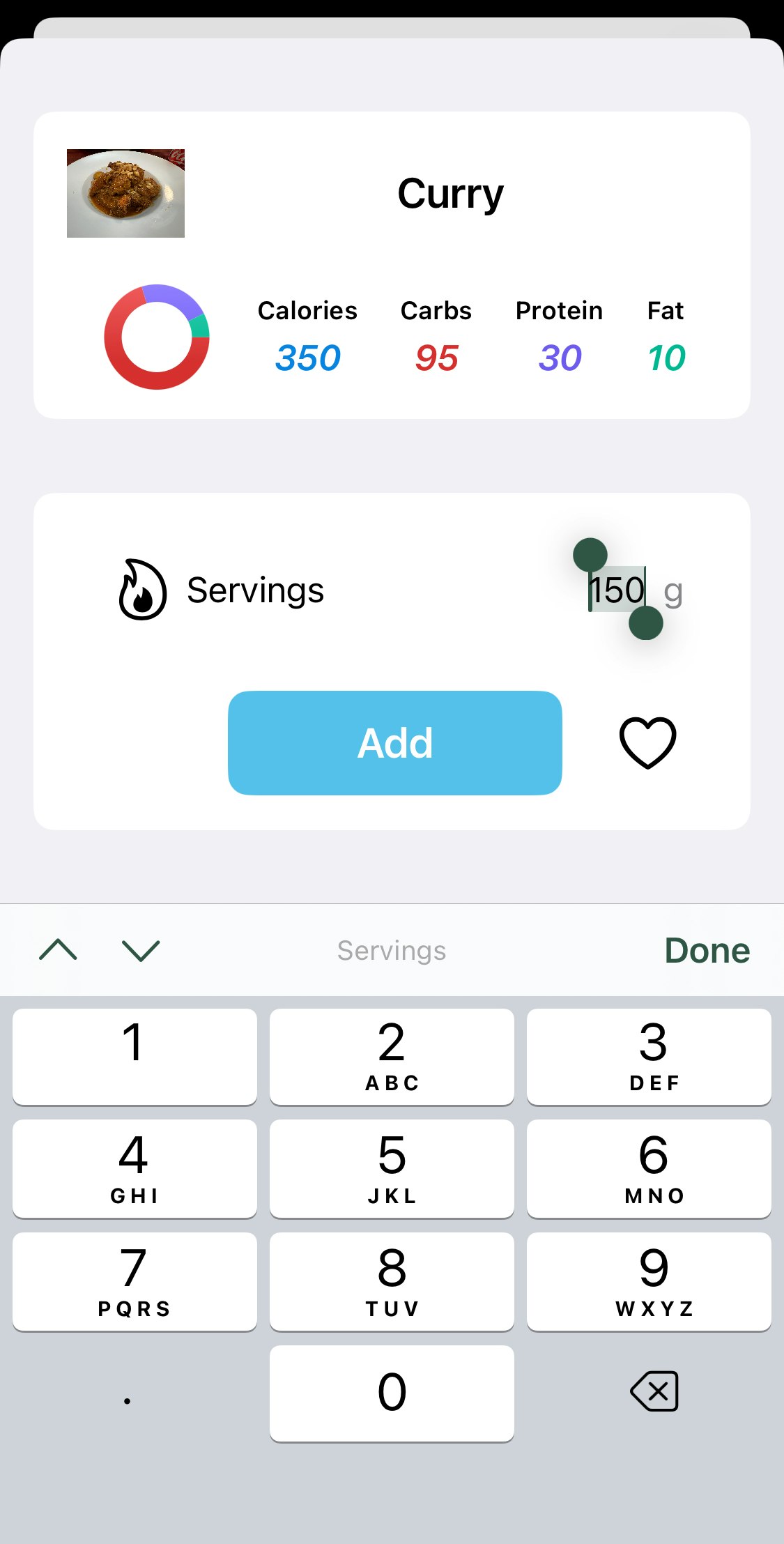This screenshot has height=1544, width=784.
Task: Hit the 1 key on the keypad
Action: click(x=134, y=1056)
